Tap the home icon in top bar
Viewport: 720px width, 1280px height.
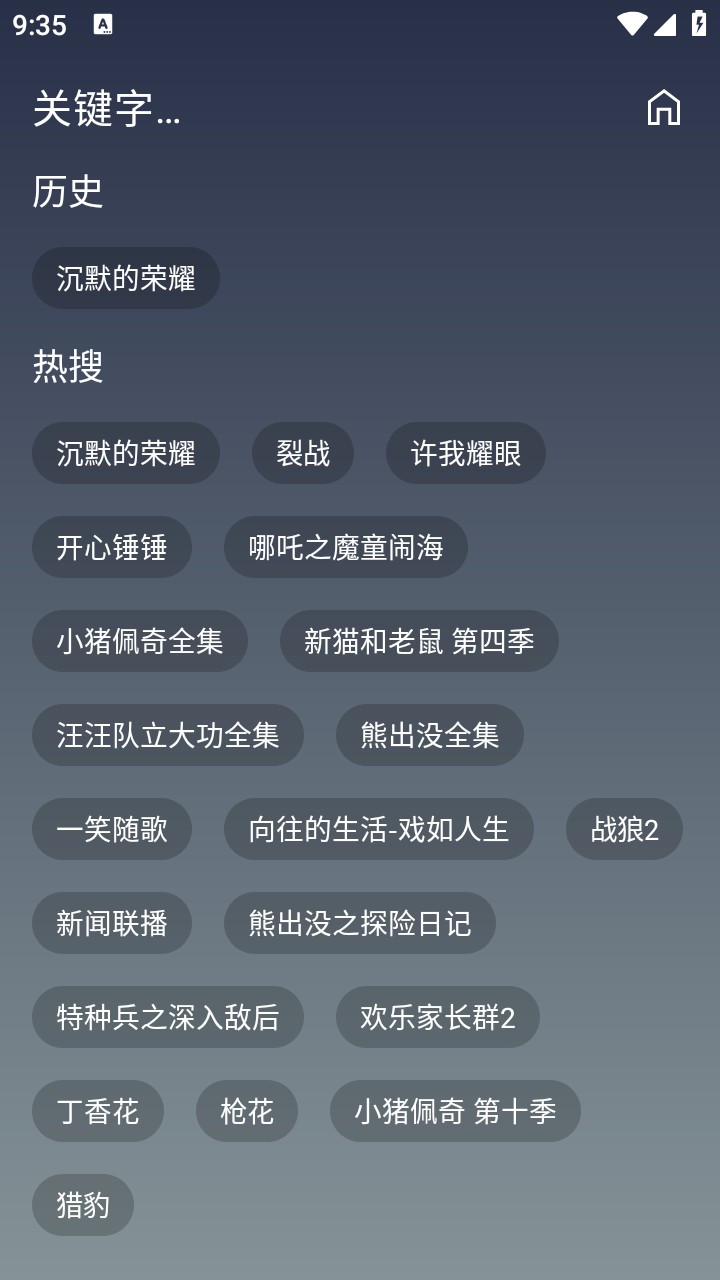pos(663,106)
